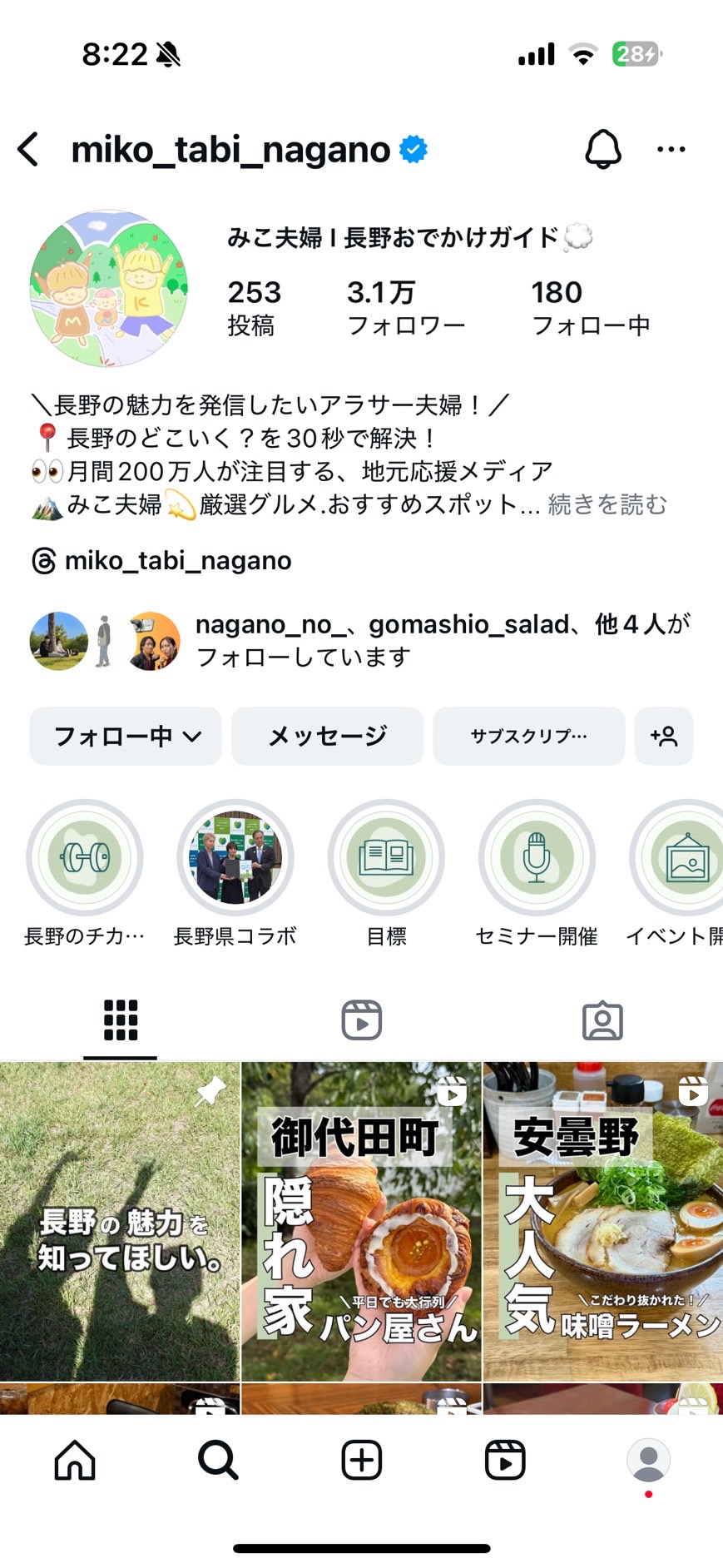Screen dimensions: 723x1568
Task: Open the フォロー中 following dropdown
Action: point(126,736)
